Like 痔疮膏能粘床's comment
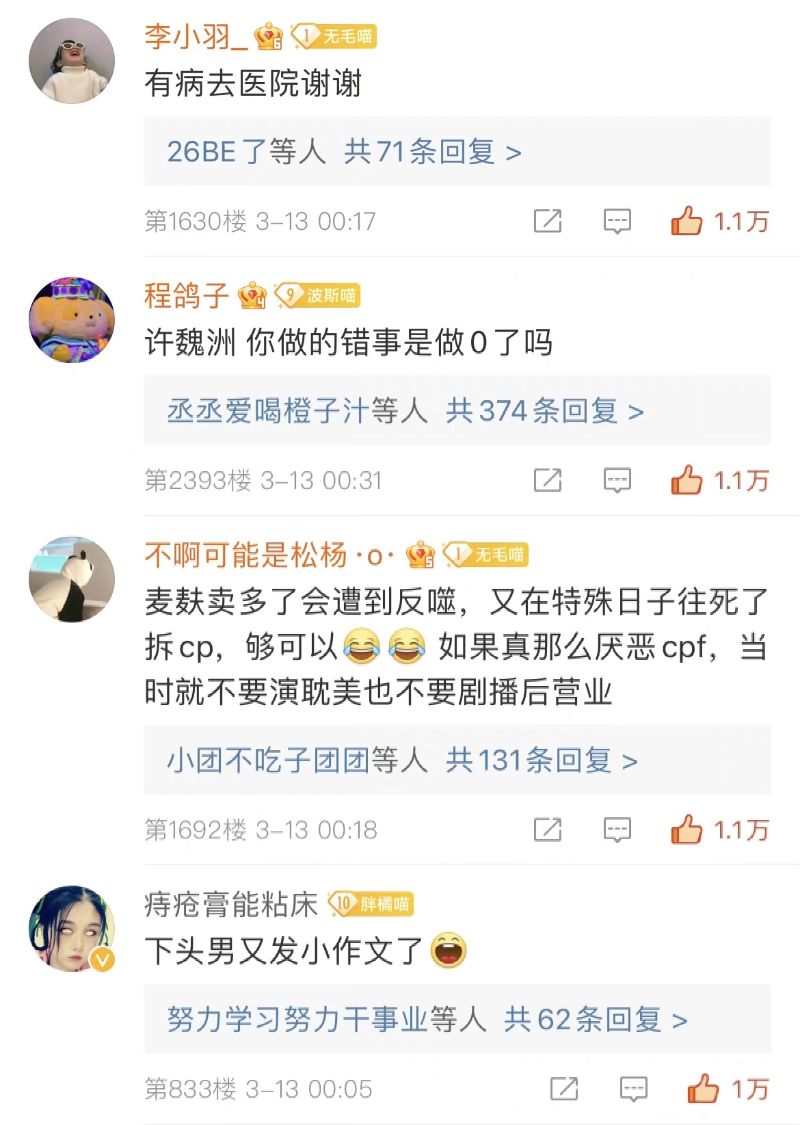The height and width of the screenshot is (1125, 800). pyautogui.click(x=704, y=1089)
